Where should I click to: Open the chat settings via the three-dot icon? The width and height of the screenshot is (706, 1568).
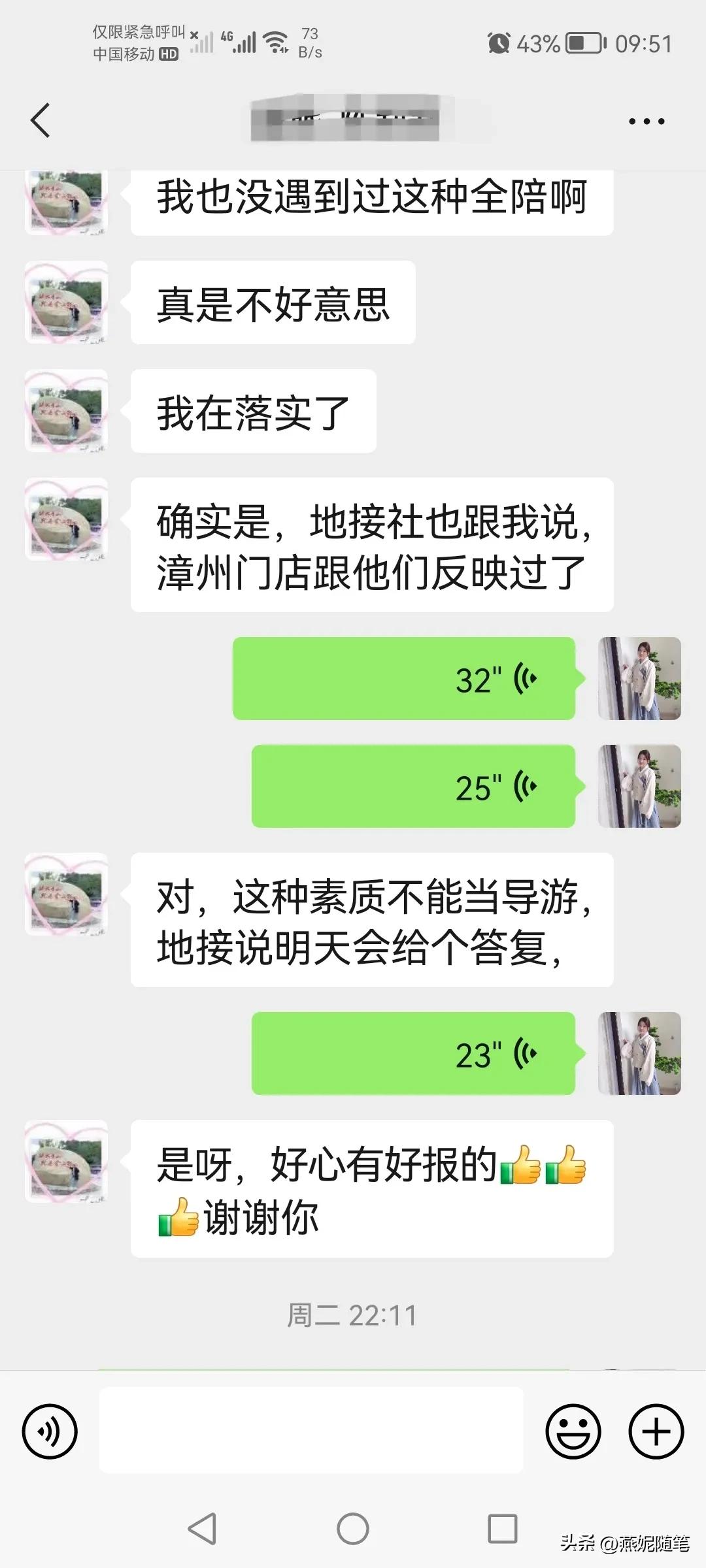point(646,120)
